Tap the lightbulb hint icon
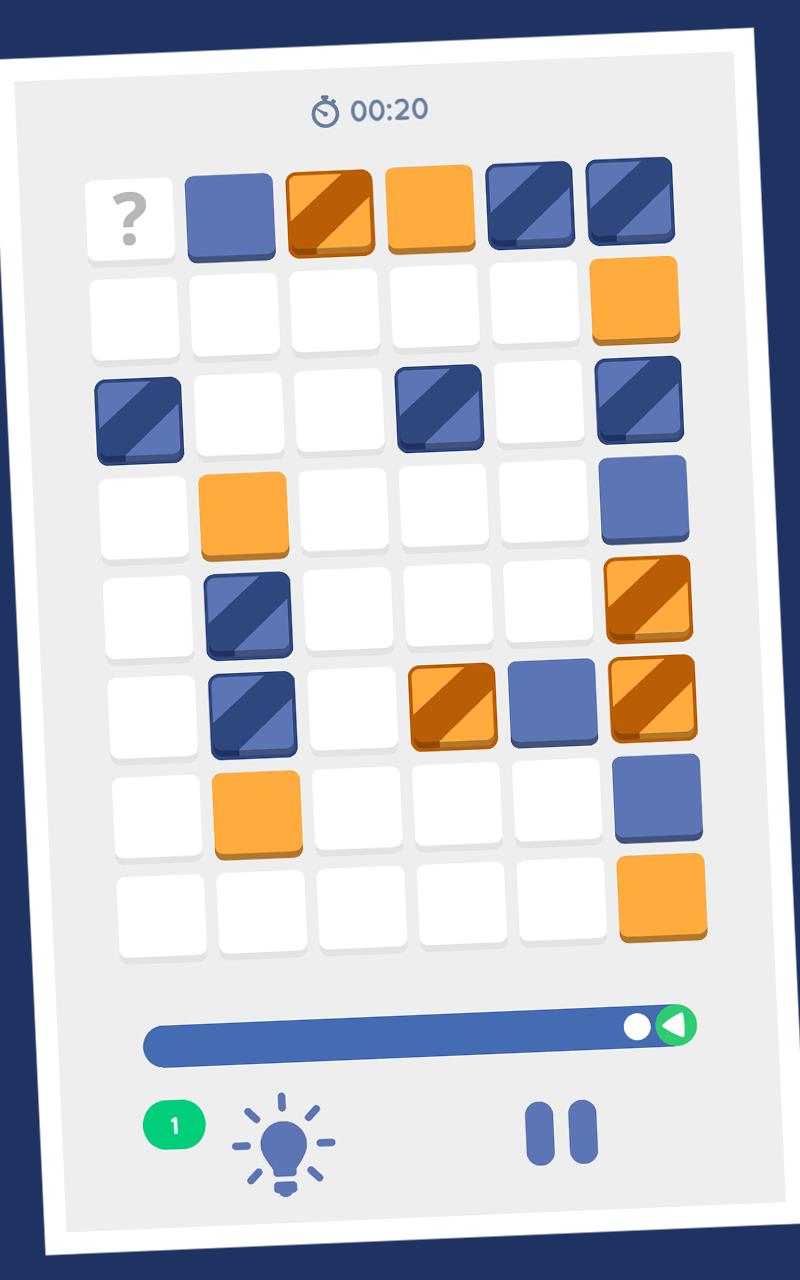This screenshot has width=800, height=1280. coord(283,1144)
